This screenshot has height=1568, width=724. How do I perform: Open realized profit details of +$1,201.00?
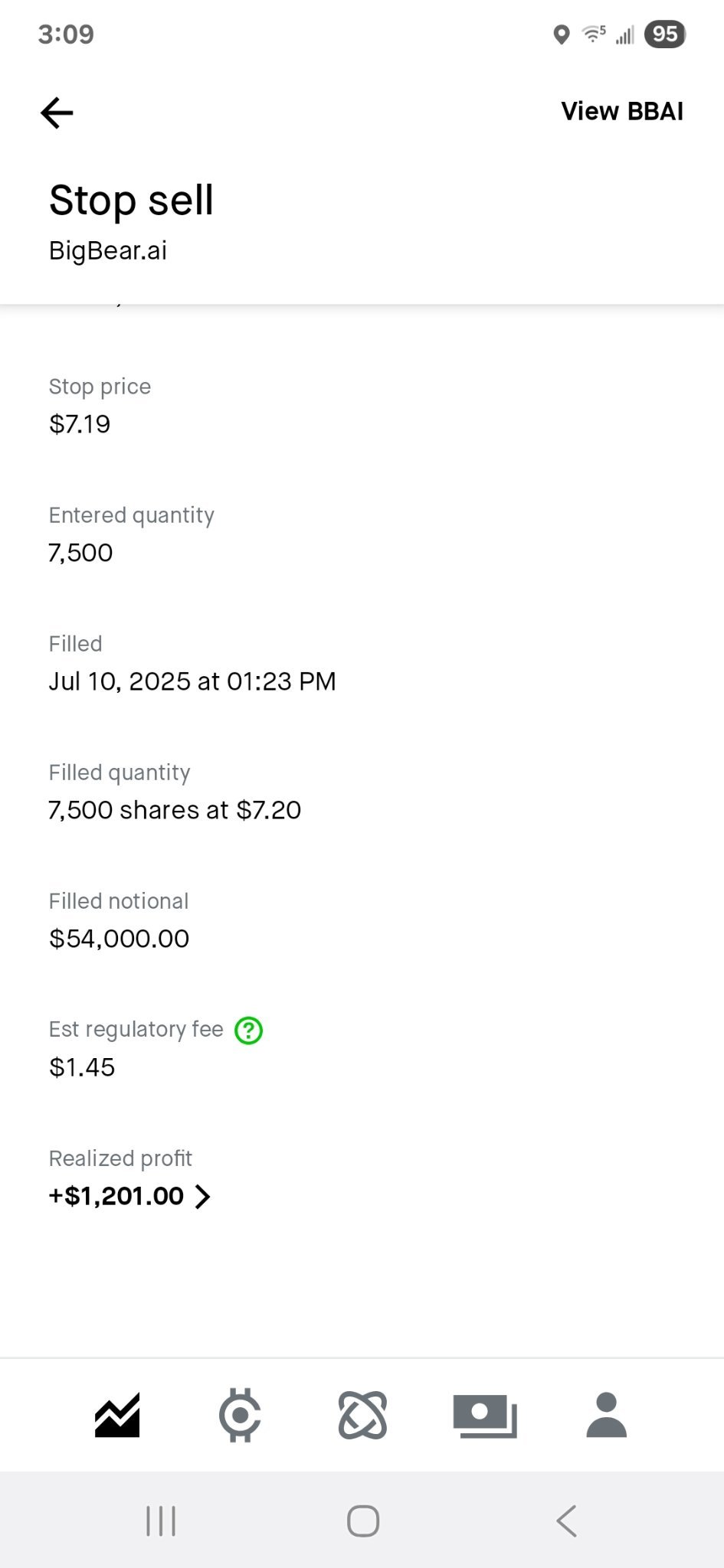point(129,1196)
